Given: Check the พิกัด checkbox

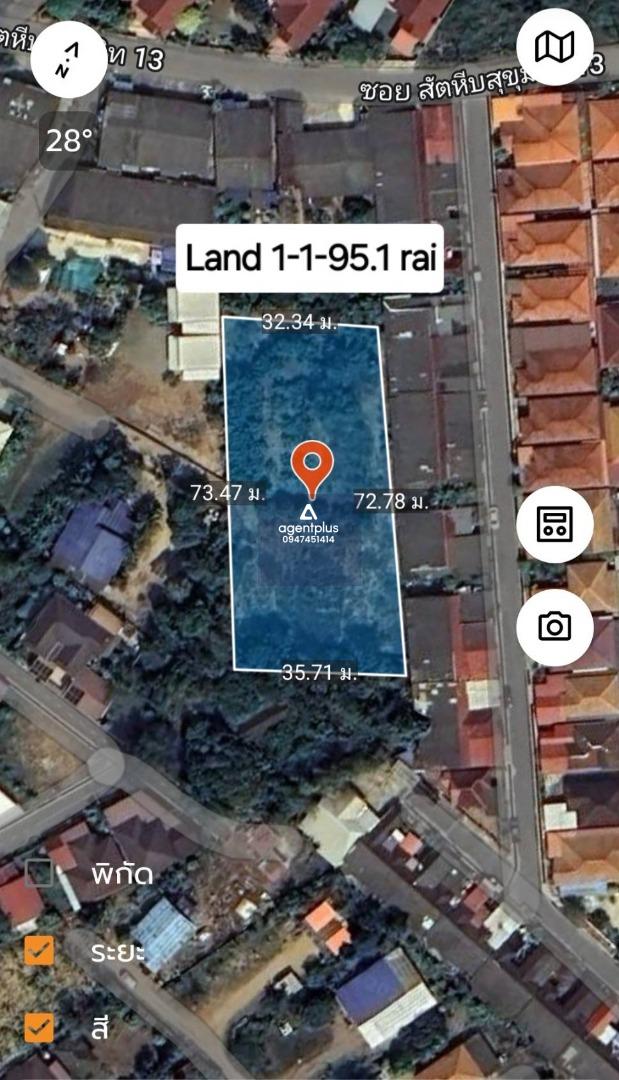Looking at the screenshot, I should coord(39,873).
